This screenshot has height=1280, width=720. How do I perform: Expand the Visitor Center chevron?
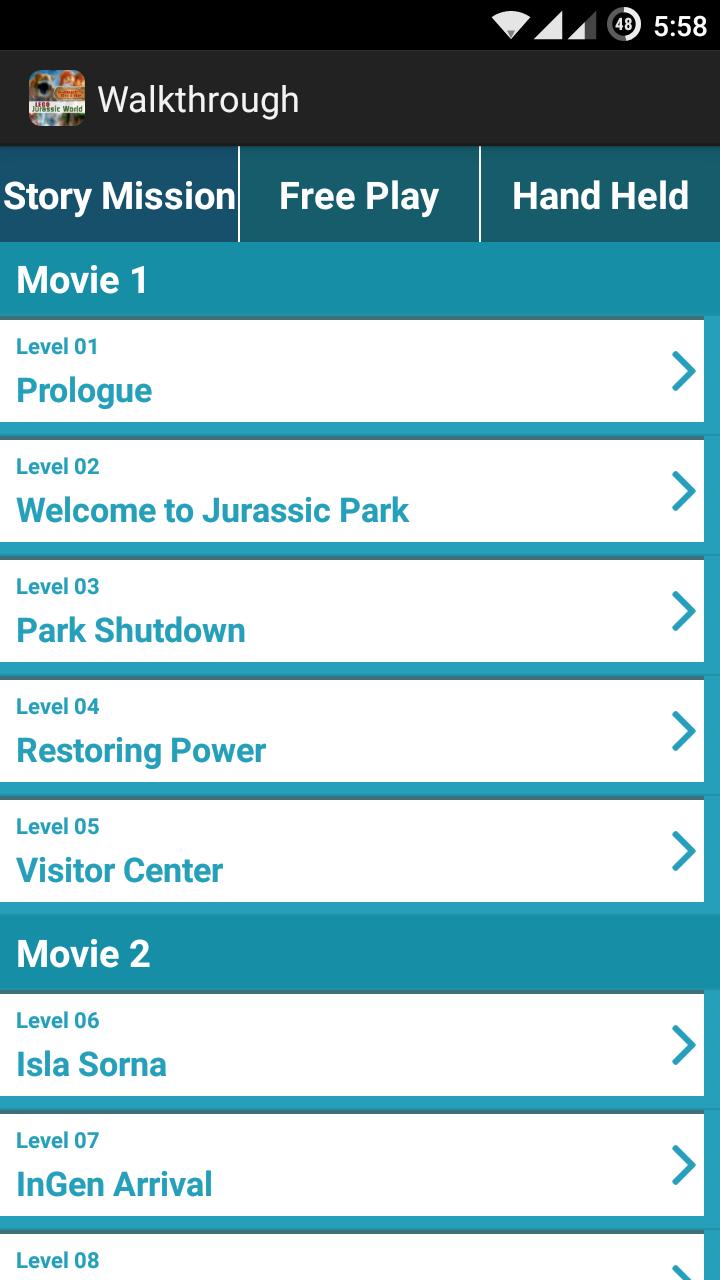[x=686, y=851]
